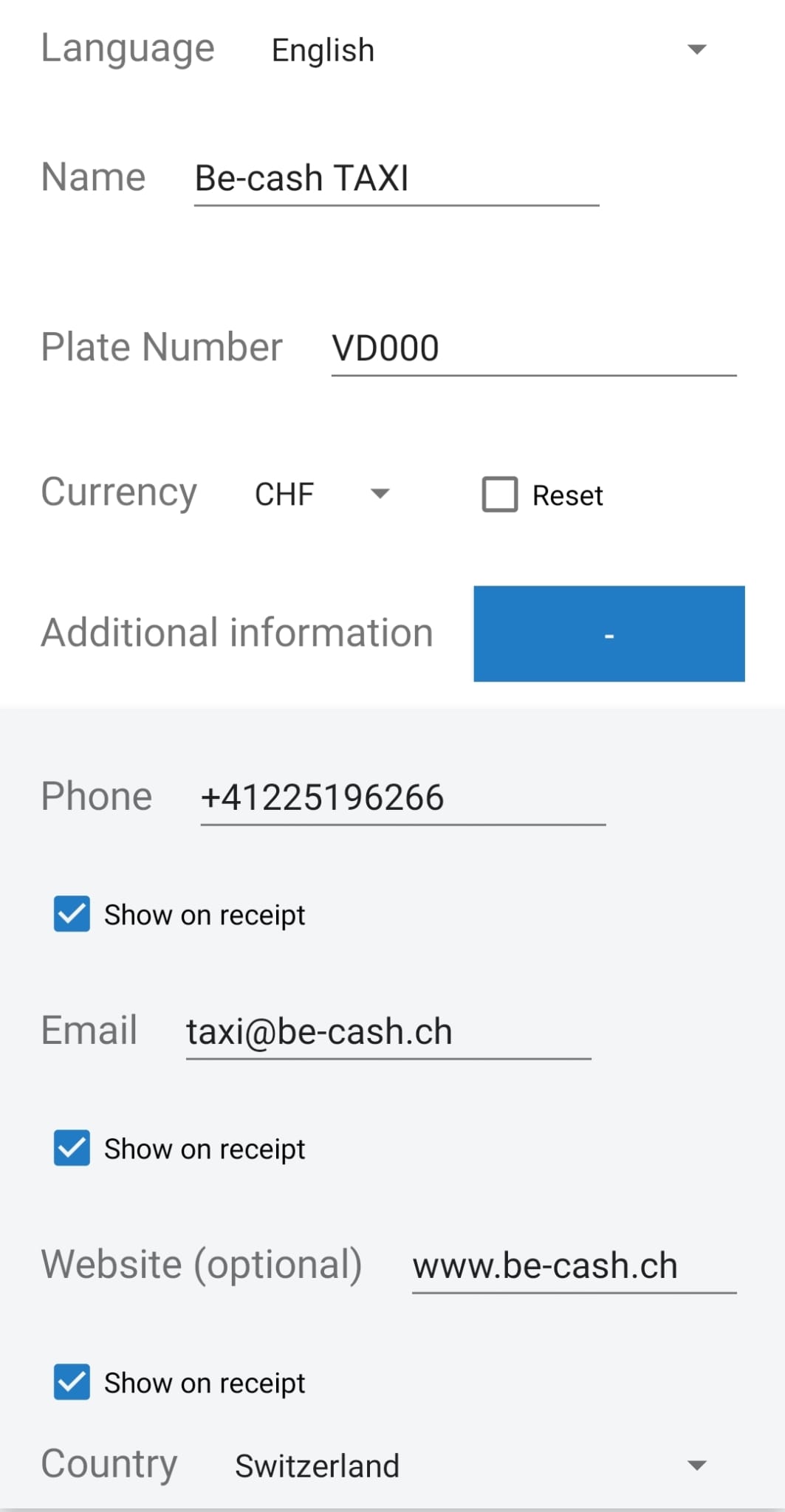Edit the Name field Be-cash TAXI
Image resolution: width=785 pixels, height=1512 pixels.
[395, 177]
